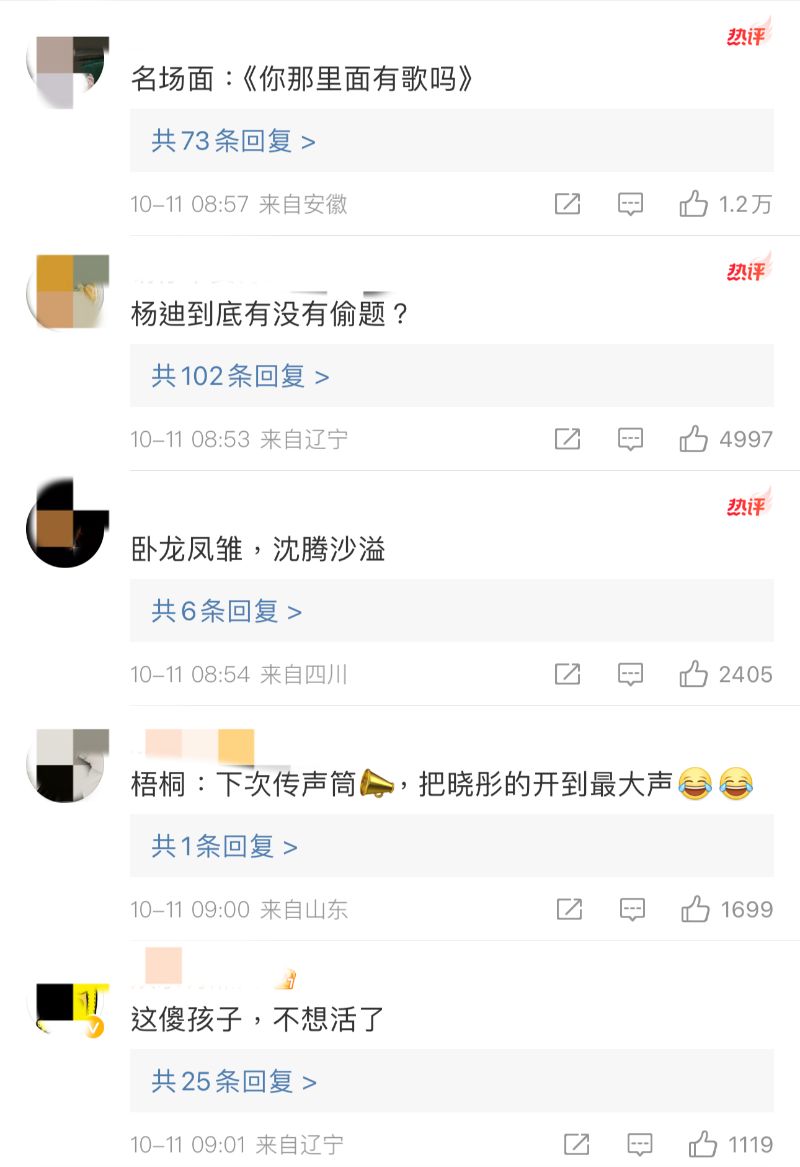
Task: Show the 1 reply under 梧桐 comment
Action: [x=224, y=847]
